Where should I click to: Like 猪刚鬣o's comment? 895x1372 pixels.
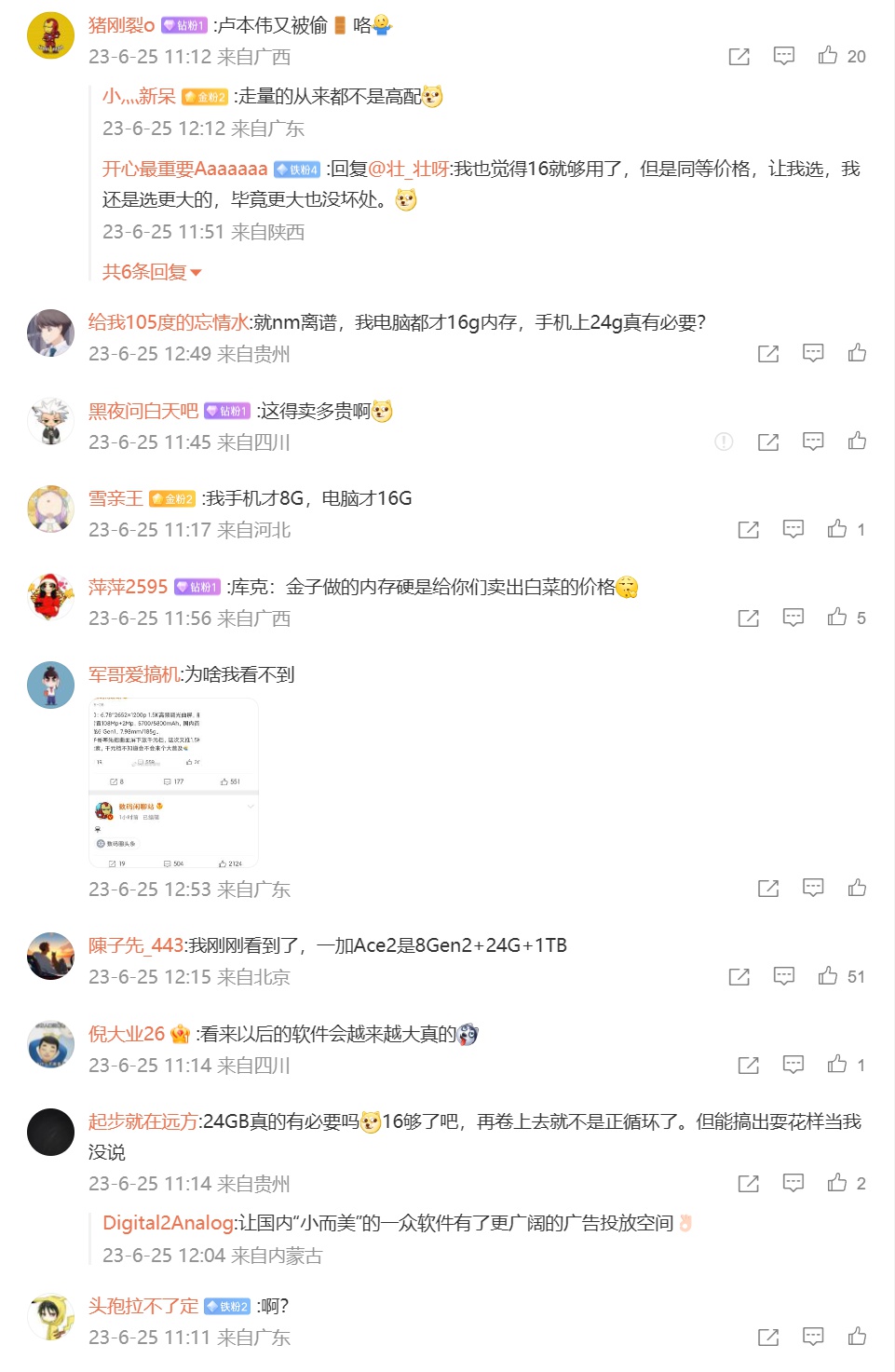click(x=828, y=56)
